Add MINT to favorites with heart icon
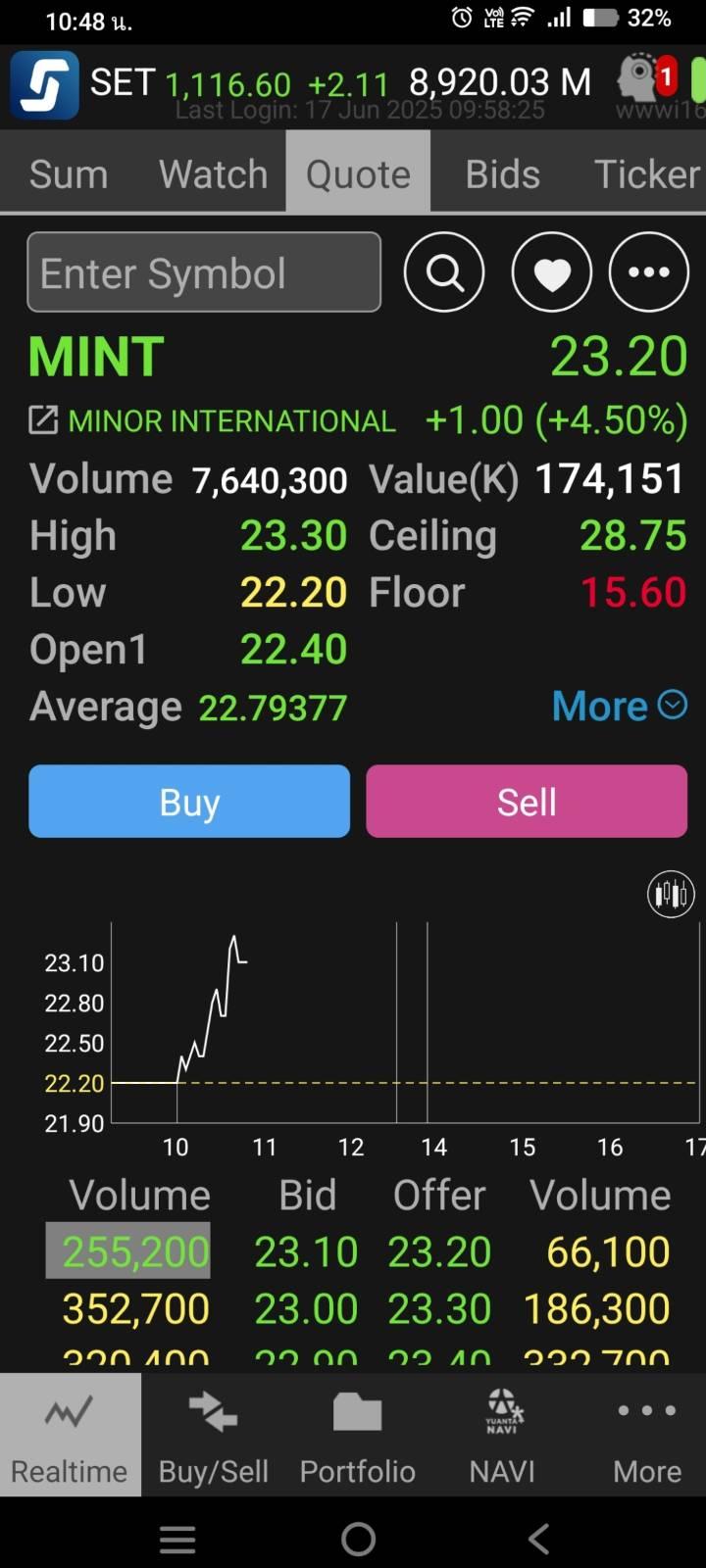706x1568 pixels. coord(552,272)
